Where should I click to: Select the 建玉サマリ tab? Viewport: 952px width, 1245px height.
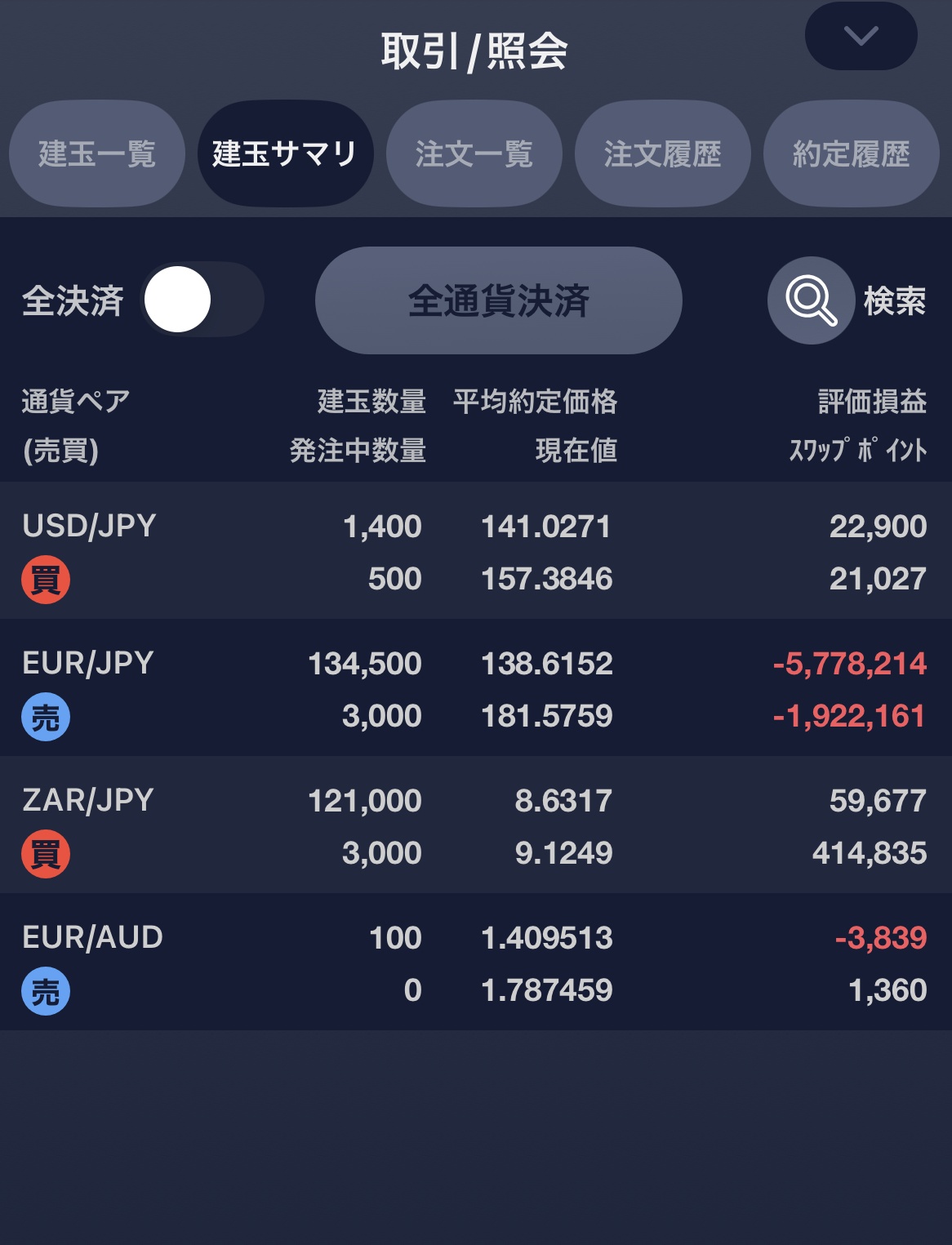pos(285,153)
